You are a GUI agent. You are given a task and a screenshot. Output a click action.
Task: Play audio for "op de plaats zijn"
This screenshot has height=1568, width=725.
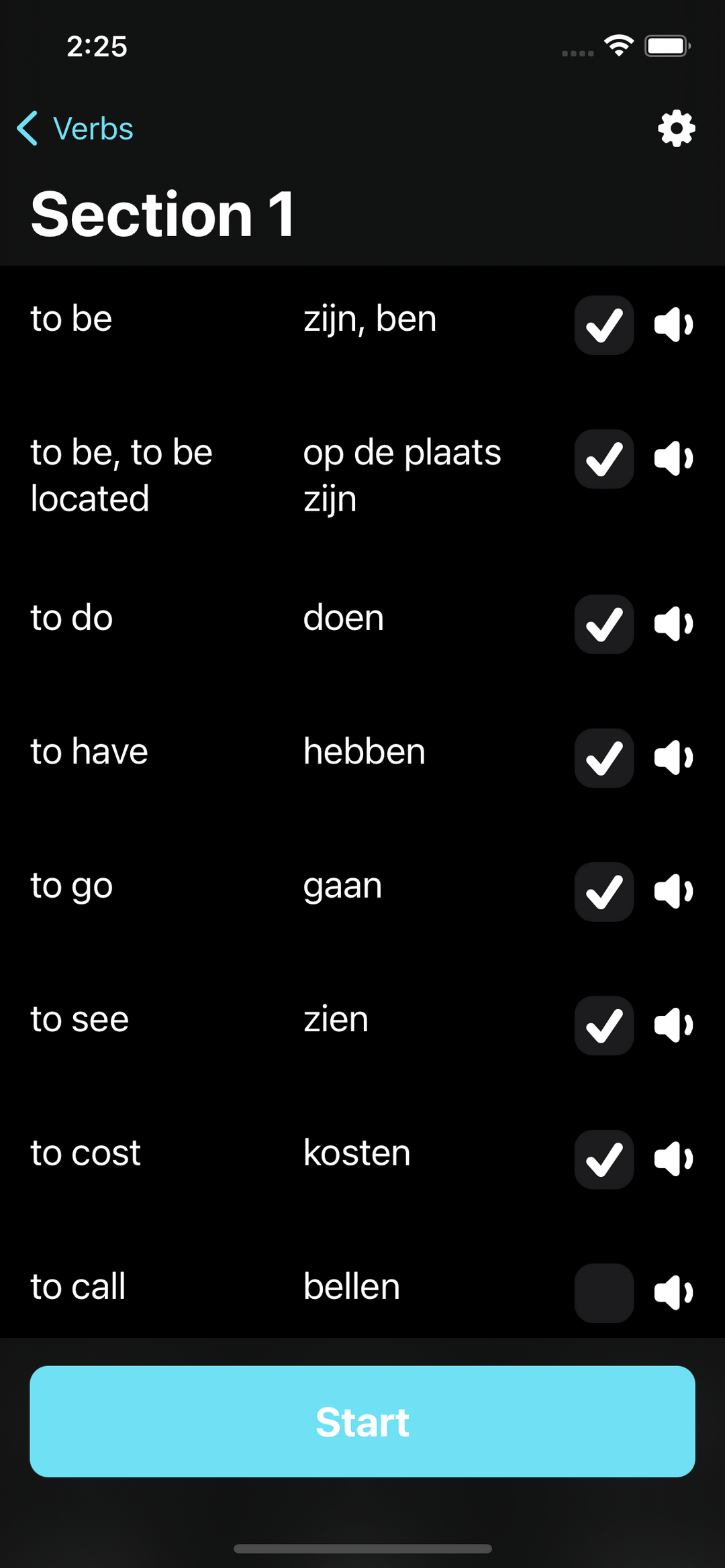pyautogui.click(x=673, y=459)
